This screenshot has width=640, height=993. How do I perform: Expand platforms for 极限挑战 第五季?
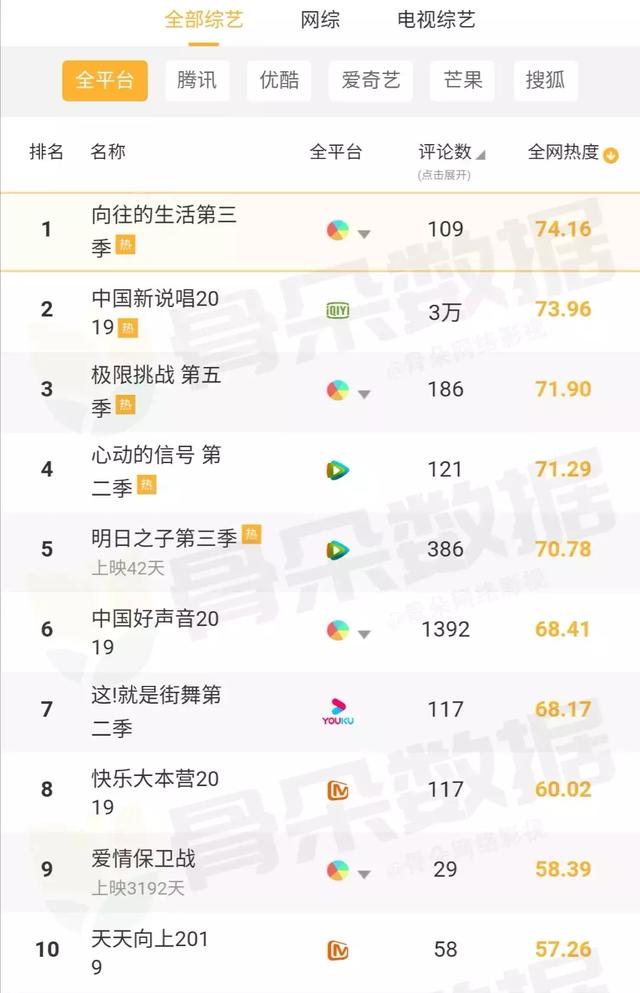coord(363,393)
